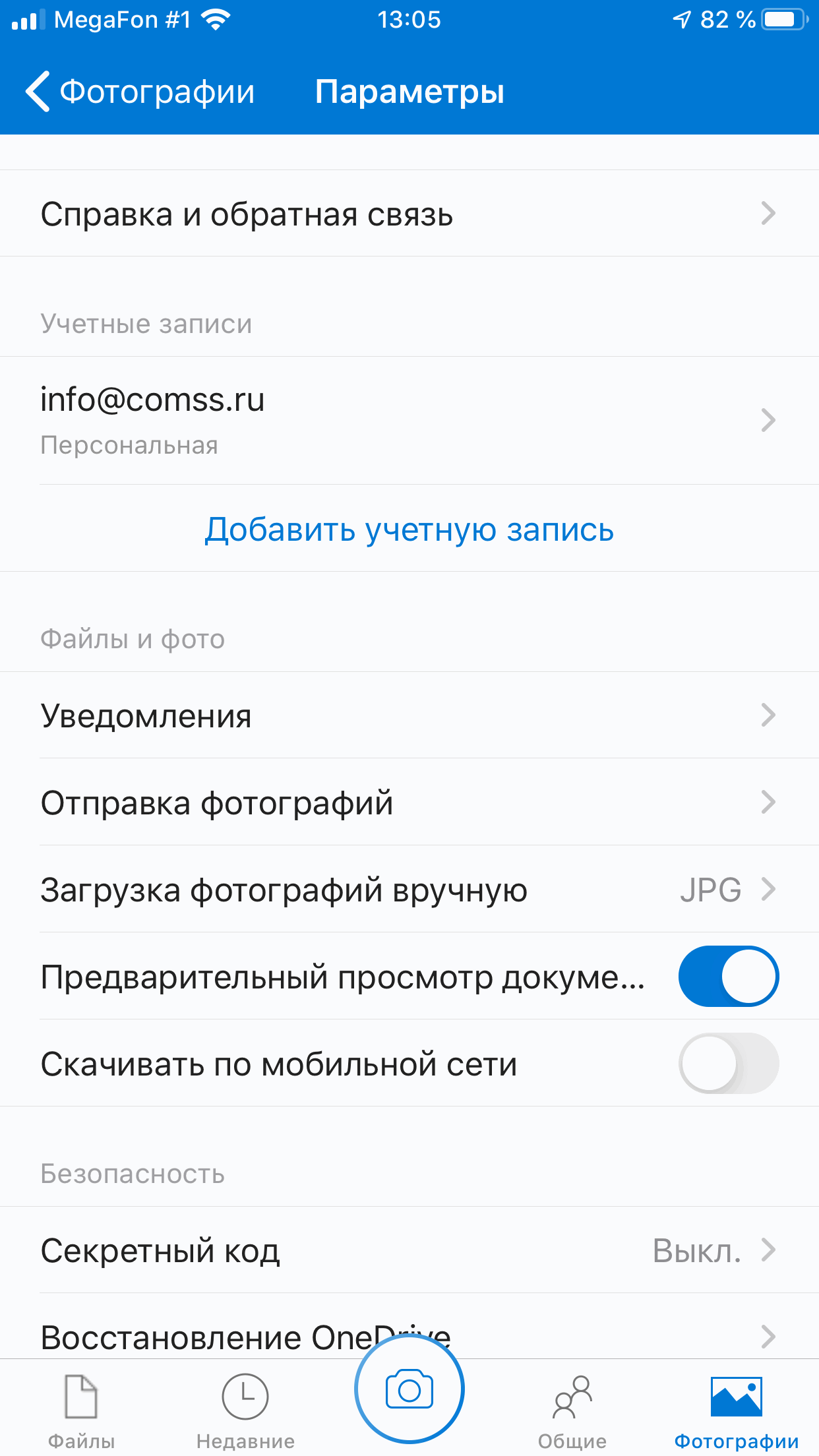
Task: Open Отправка фотографий
Action: 409,803
